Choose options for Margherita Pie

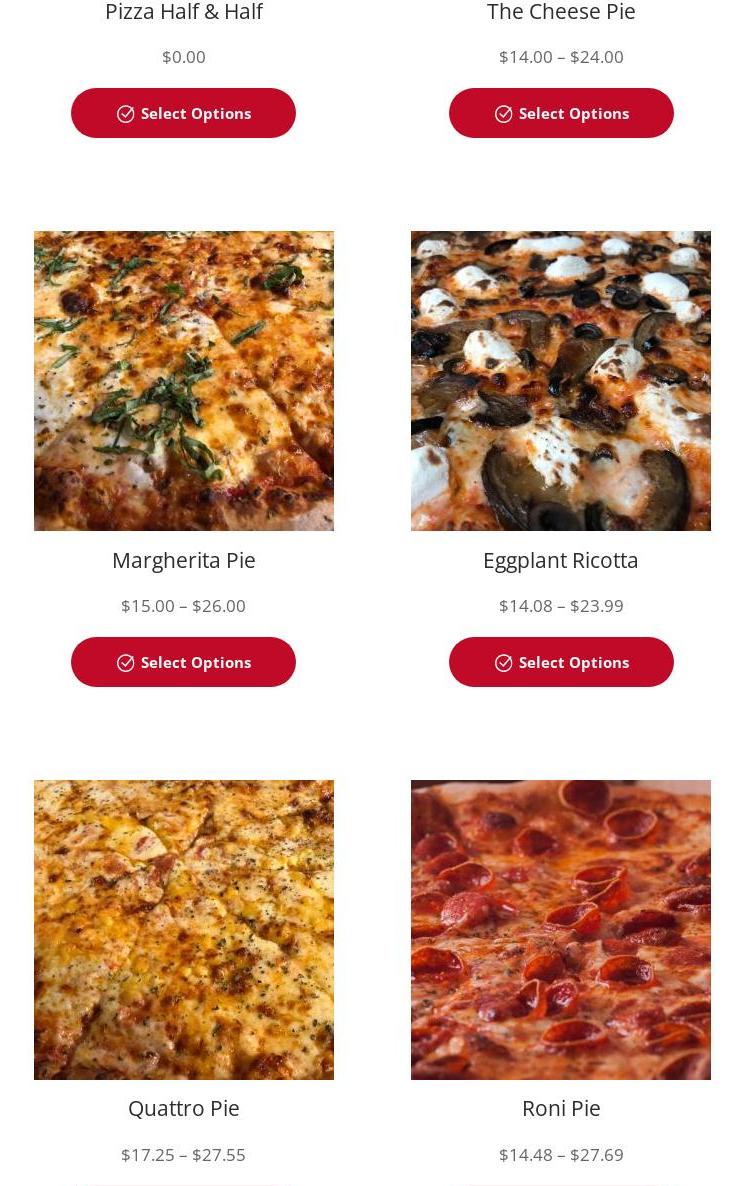183,662
